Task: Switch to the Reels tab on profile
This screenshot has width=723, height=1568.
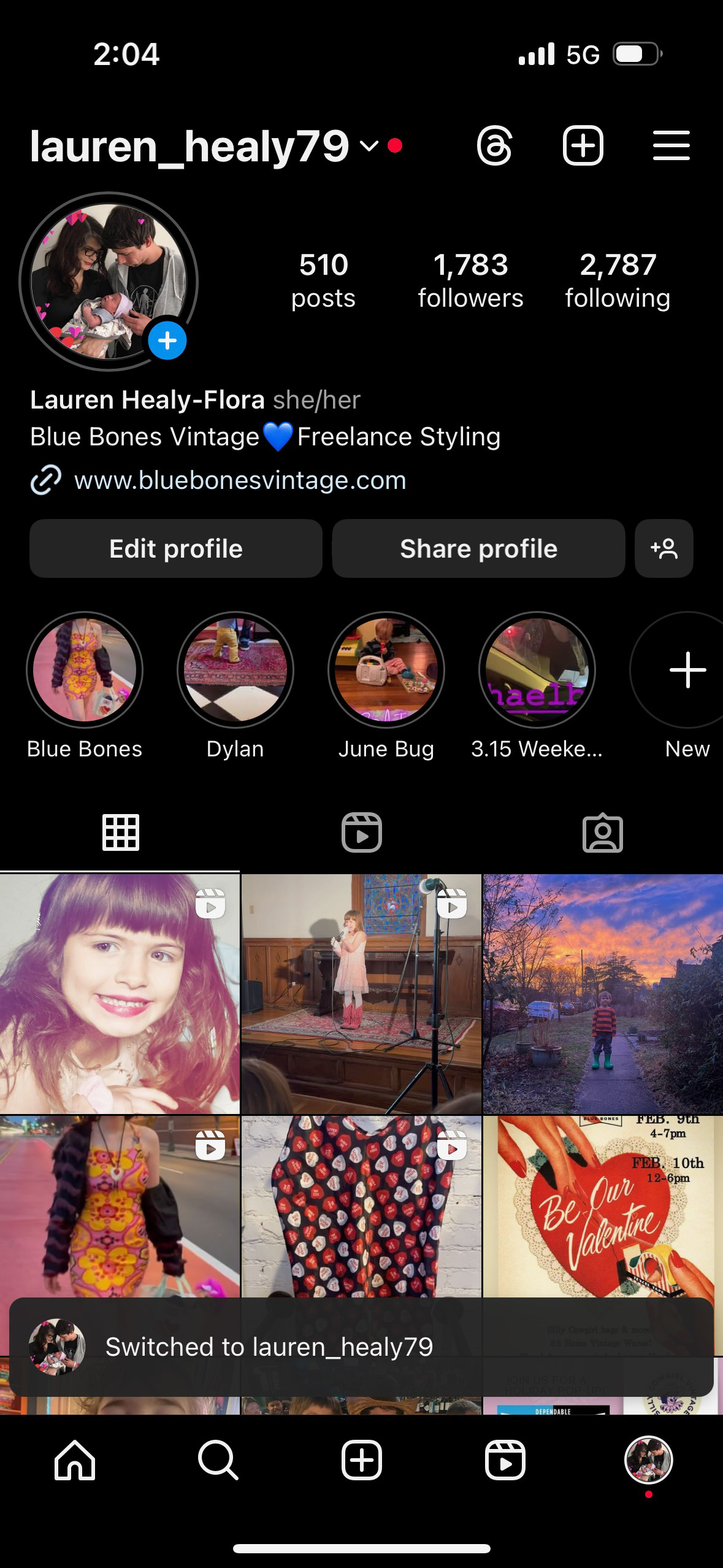Action: tap(361, 832)
